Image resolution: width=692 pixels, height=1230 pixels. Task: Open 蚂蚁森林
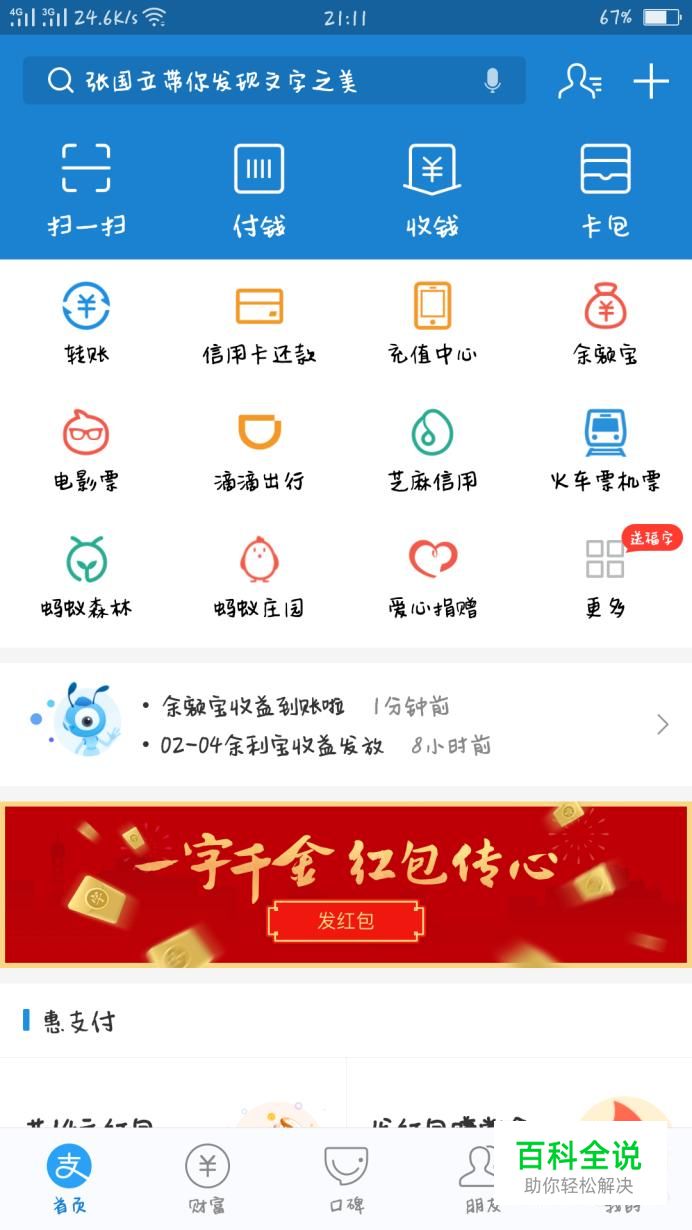tap(86, 576)
